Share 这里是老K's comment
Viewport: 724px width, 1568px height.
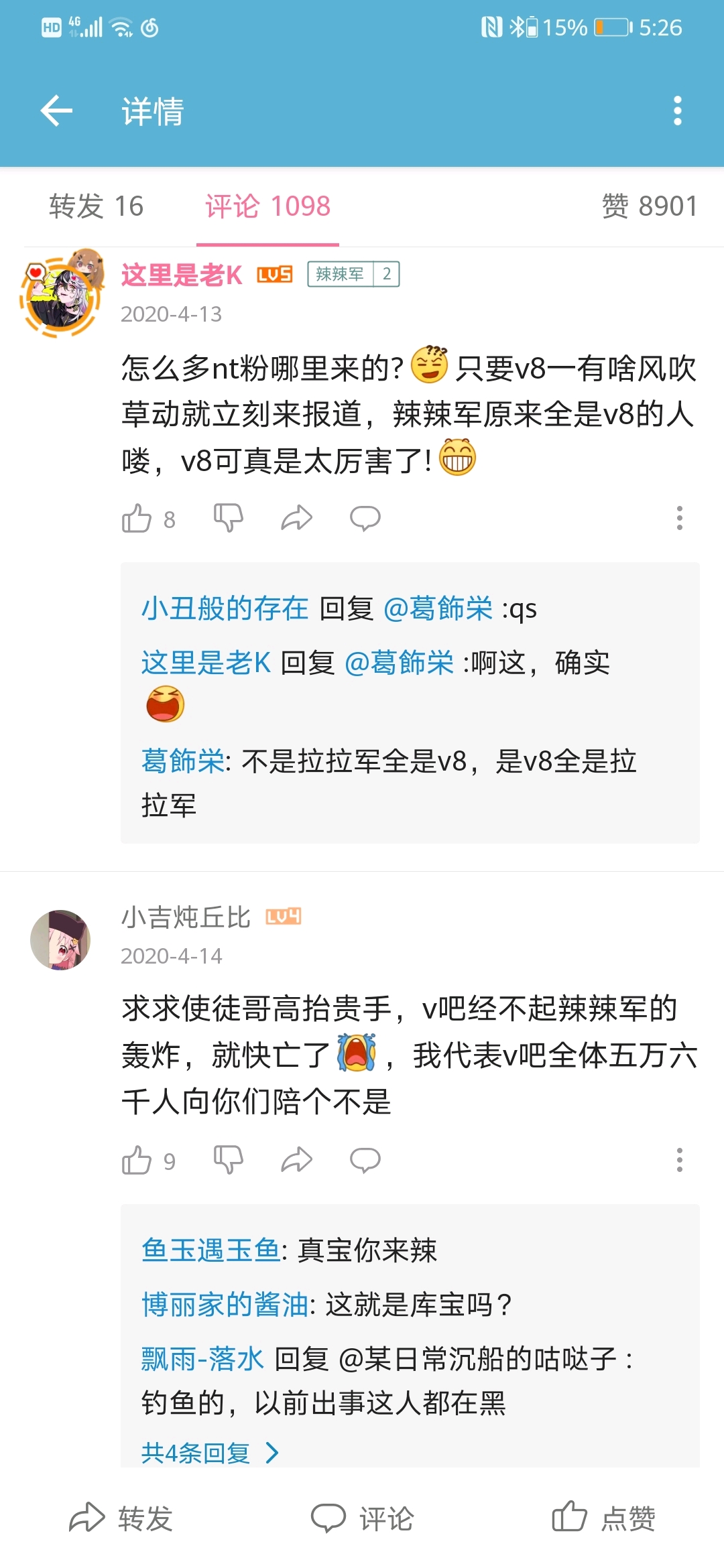(296, 519)
